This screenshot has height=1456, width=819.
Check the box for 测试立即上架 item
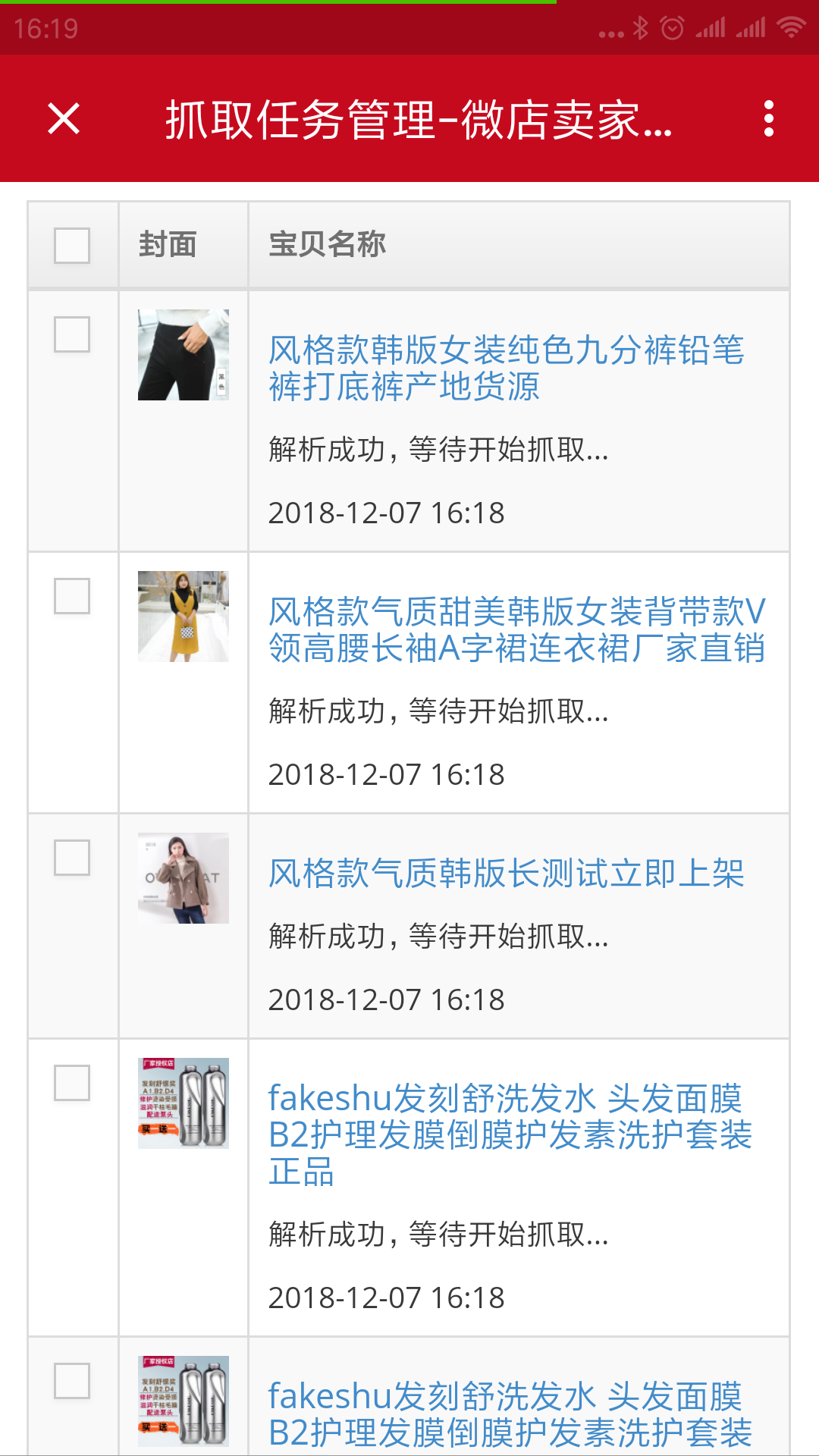pos(72,858)
